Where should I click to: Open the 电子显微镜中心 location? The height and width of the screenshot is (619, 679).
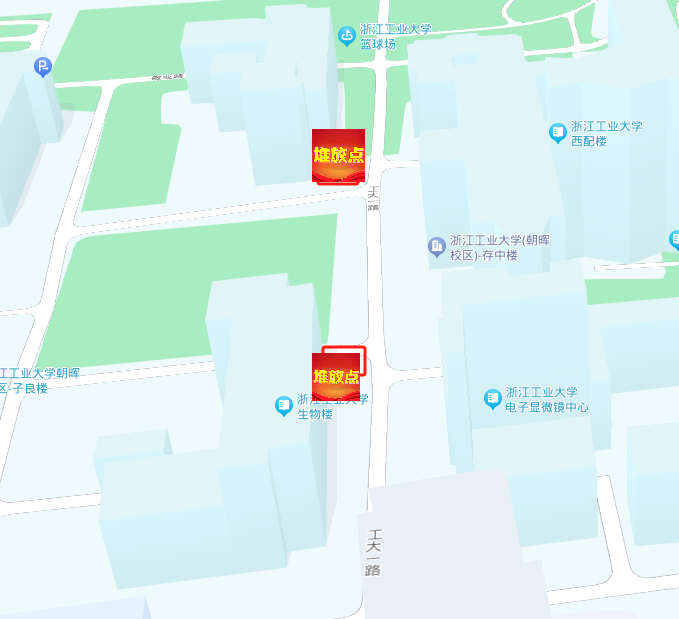coord(493,399)
